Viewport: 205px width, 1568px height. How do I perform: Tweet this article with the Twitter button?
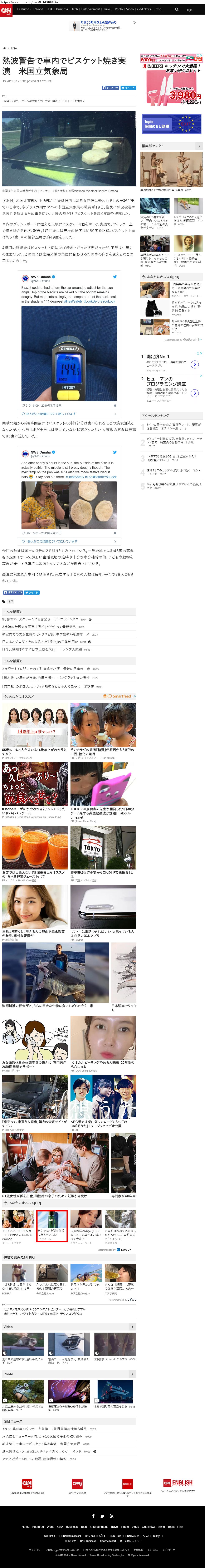(x=128, y=88)
